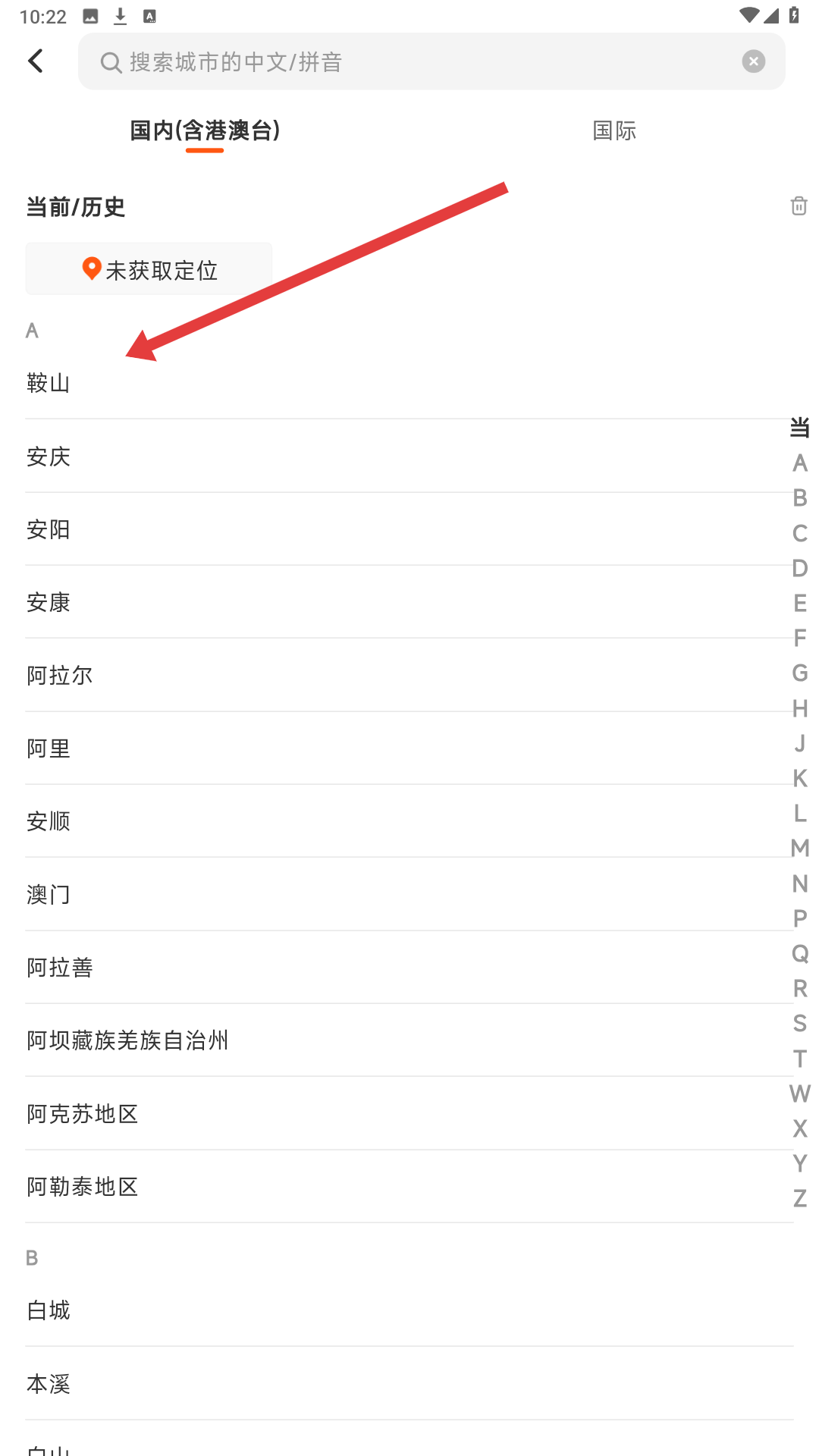Image resolution: width=819 pixels, height=1456 pixels.
Task: Select 澳门 from the list
Action: tap(49, 894)
